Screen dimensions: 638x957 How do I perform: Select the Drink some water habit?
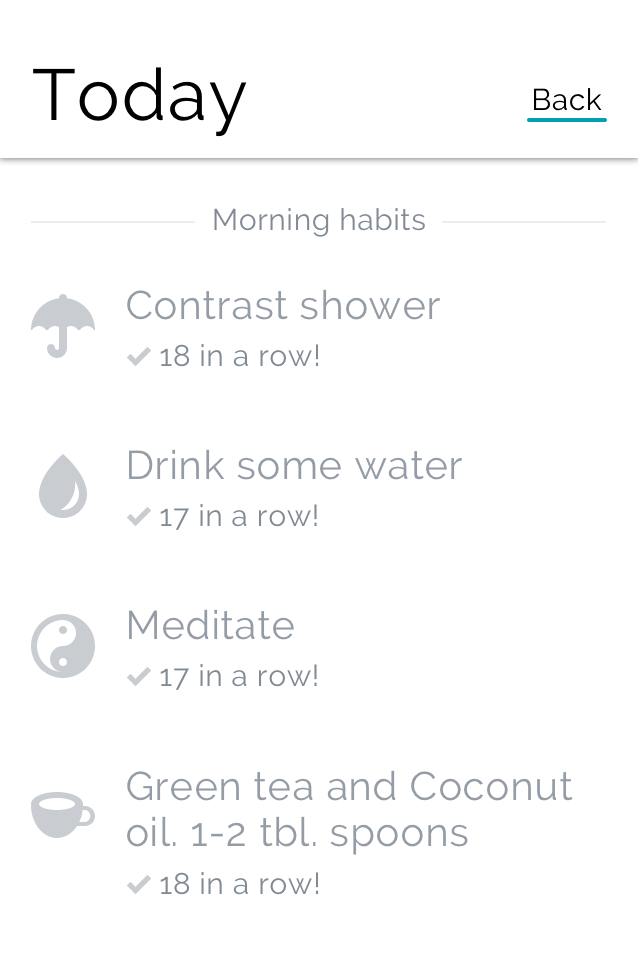click(x=294, y=466)
